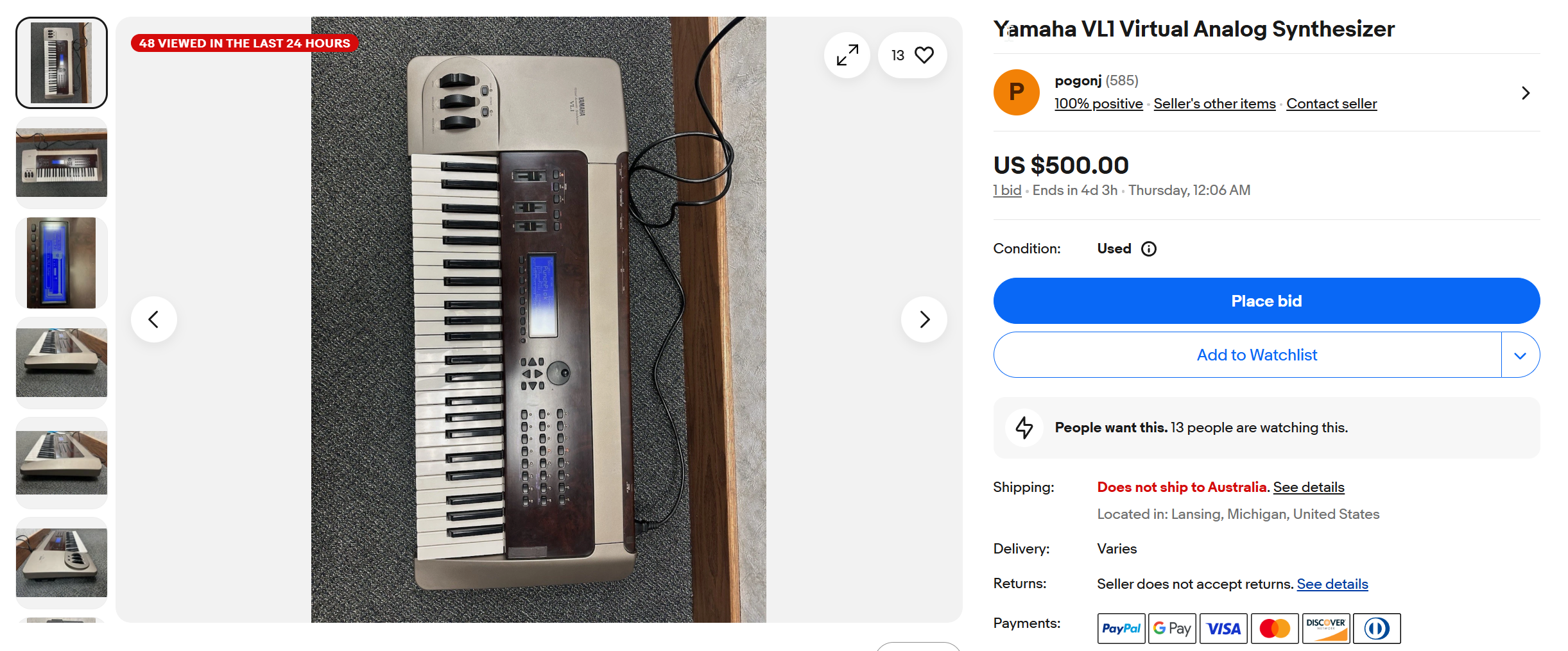See details for shipping
Viewport: 1568px width, 651px height.
1308,487
